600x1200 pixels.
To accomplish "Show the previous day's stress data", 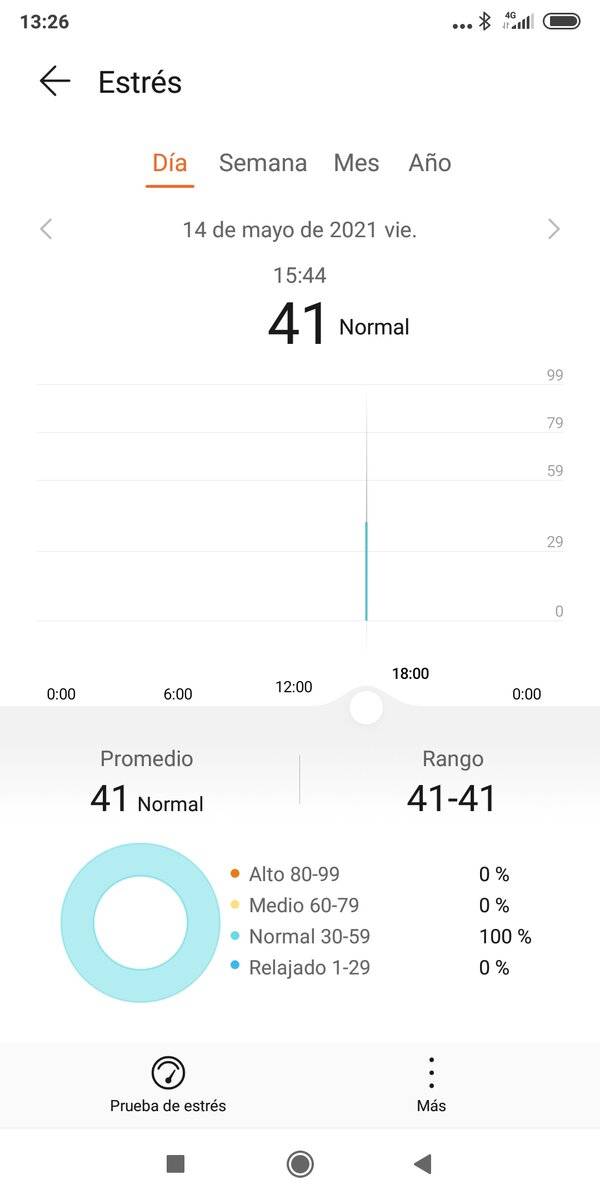I will (x=46, y=229).
